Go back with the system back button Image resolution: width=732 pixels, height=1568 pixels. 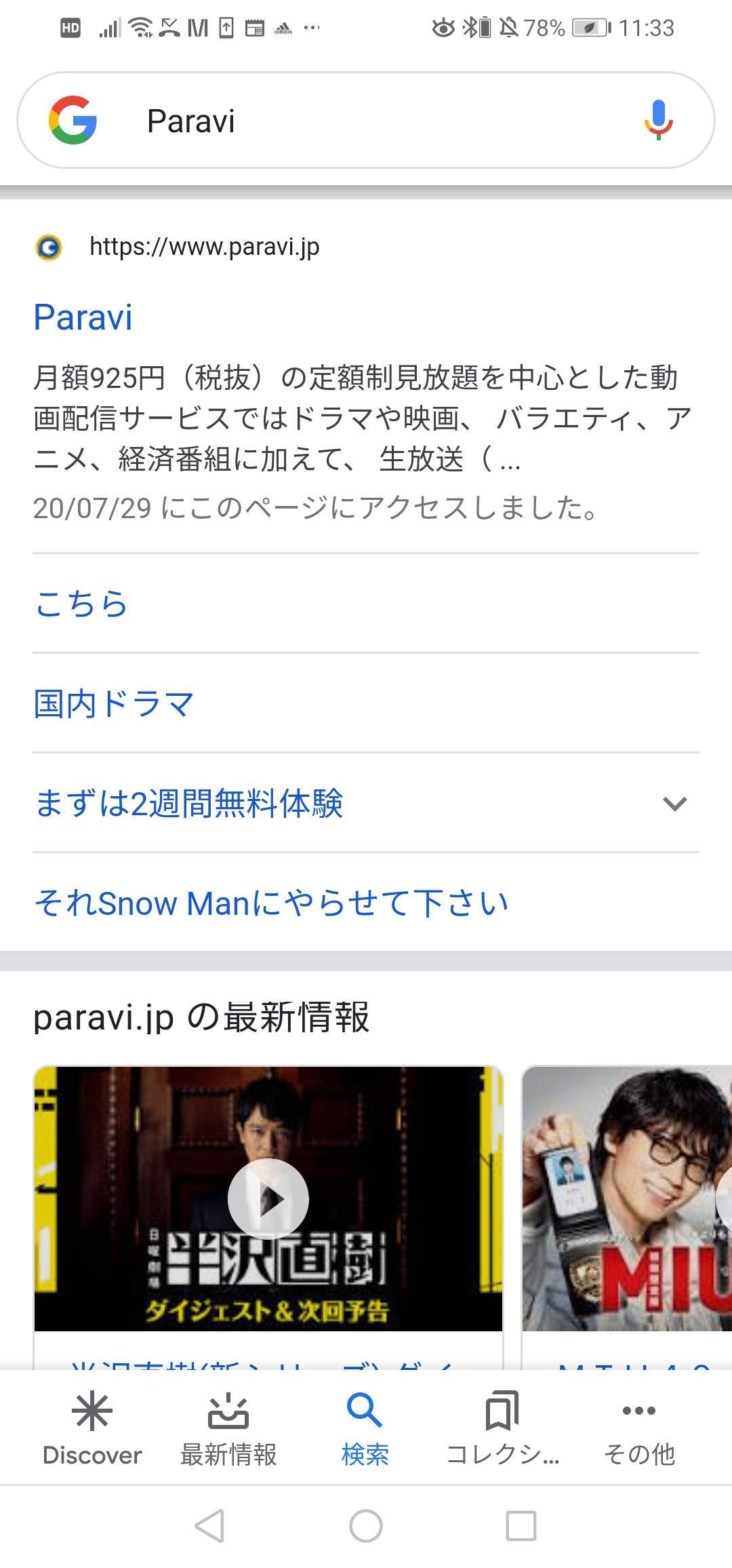(x=209, y=1526)
